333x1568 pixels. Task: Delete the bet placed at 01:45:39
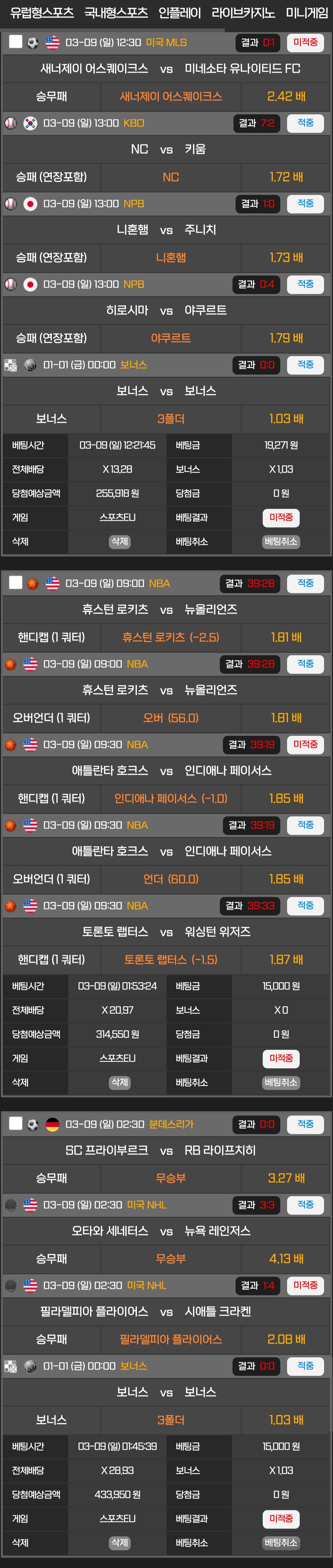coord(120,1542)
